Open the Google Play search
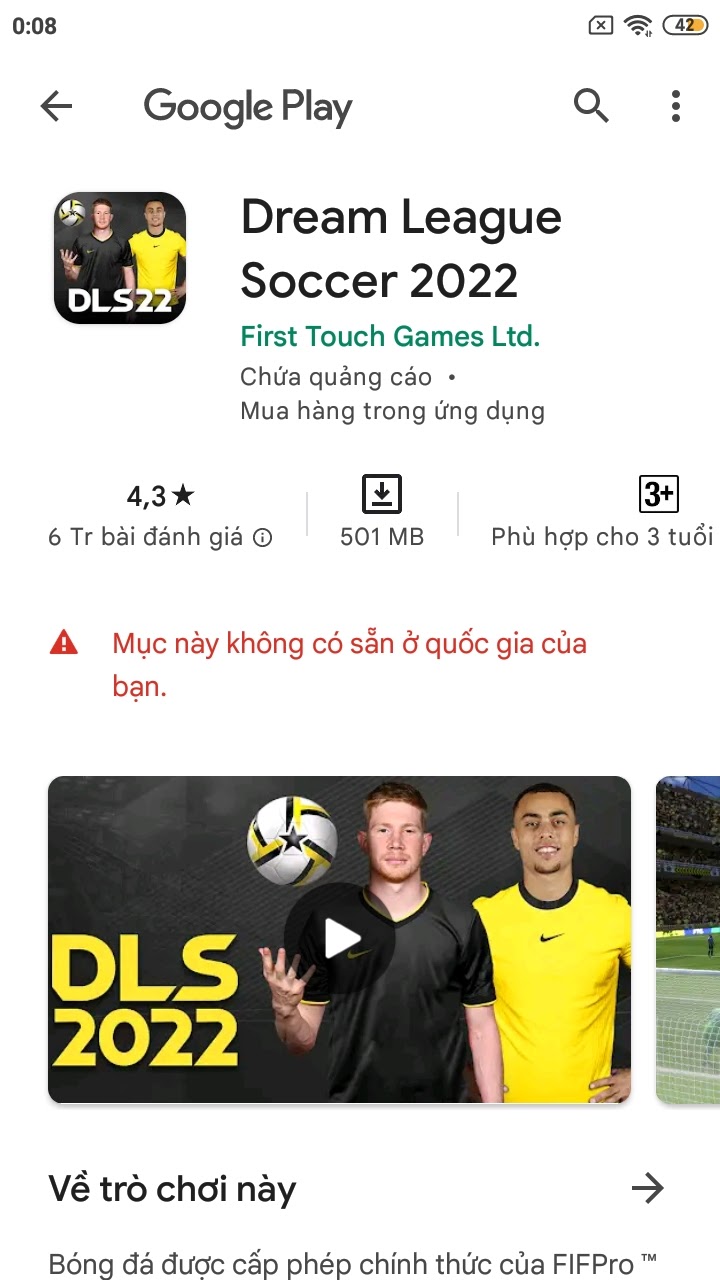 [x=591, y=105]
